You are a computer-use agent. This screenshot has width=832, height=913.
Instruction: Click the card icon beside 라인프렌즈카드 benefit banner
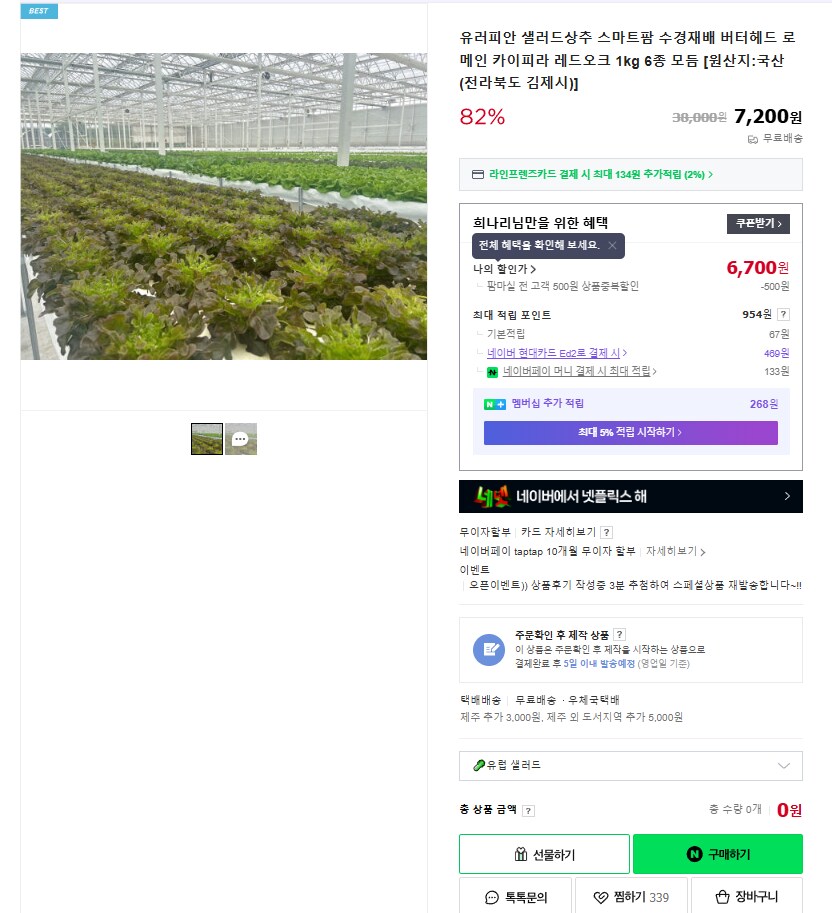click(477, 174)
